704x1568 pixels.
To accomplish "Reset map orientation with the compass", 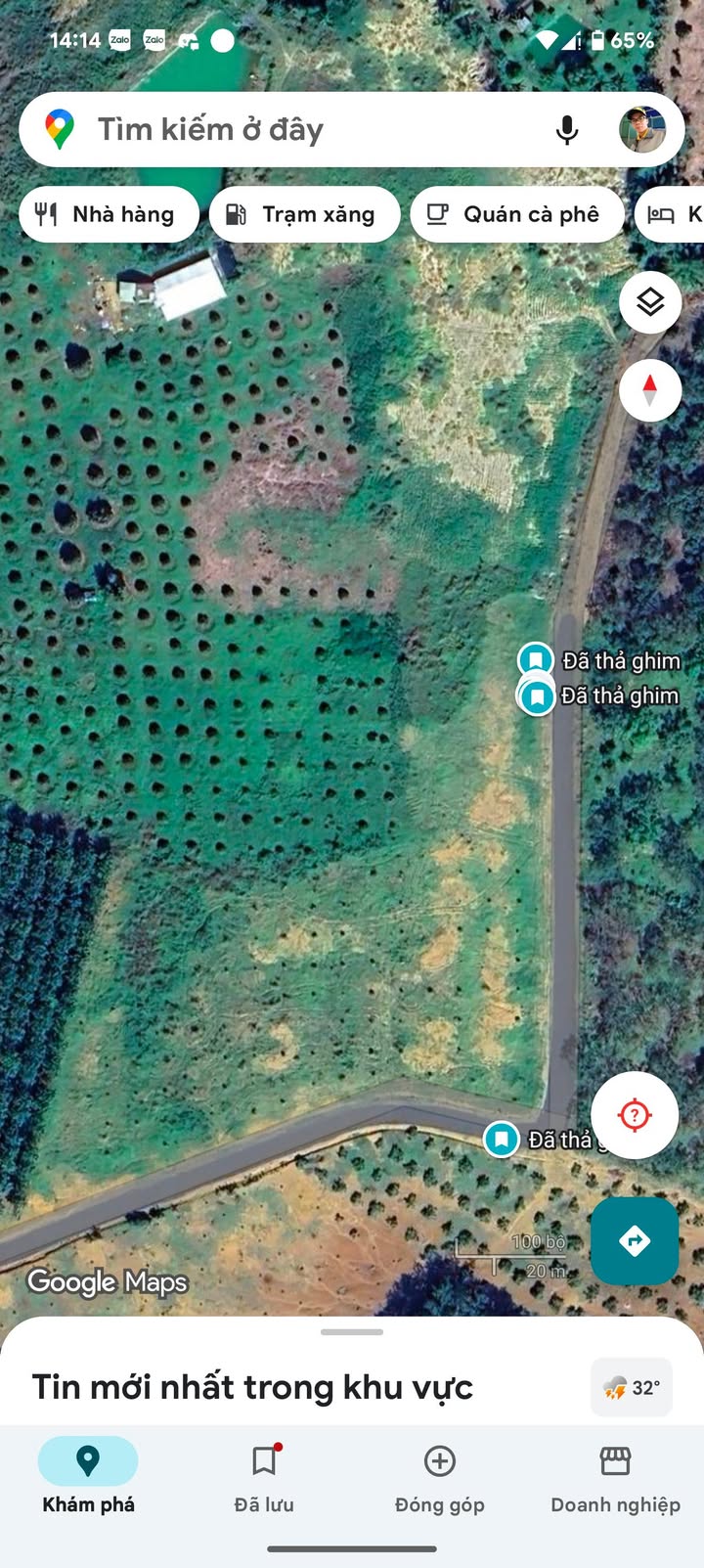I will point(650,389).
